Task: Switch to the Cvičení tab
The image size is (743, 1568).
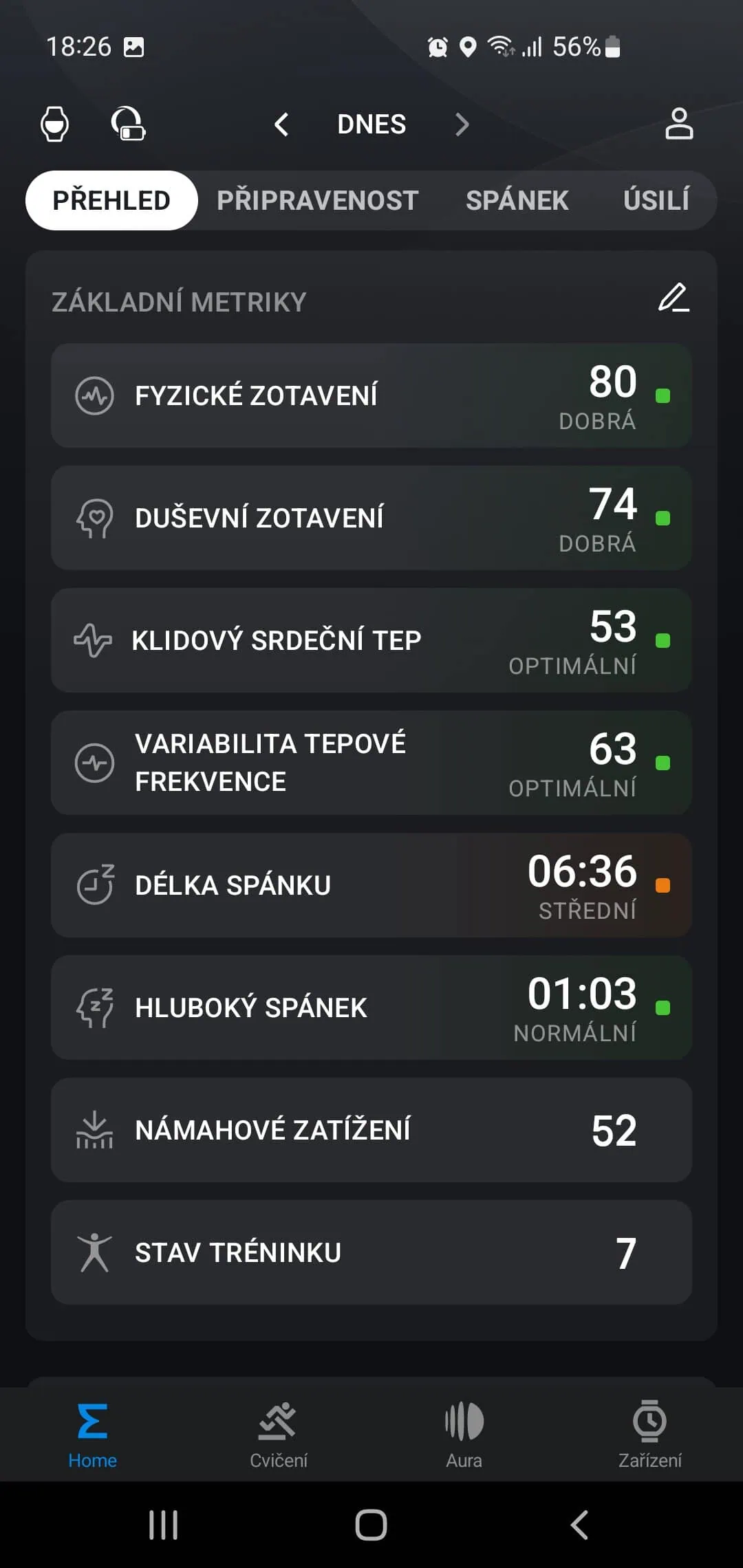Action: pos(278,1434)
